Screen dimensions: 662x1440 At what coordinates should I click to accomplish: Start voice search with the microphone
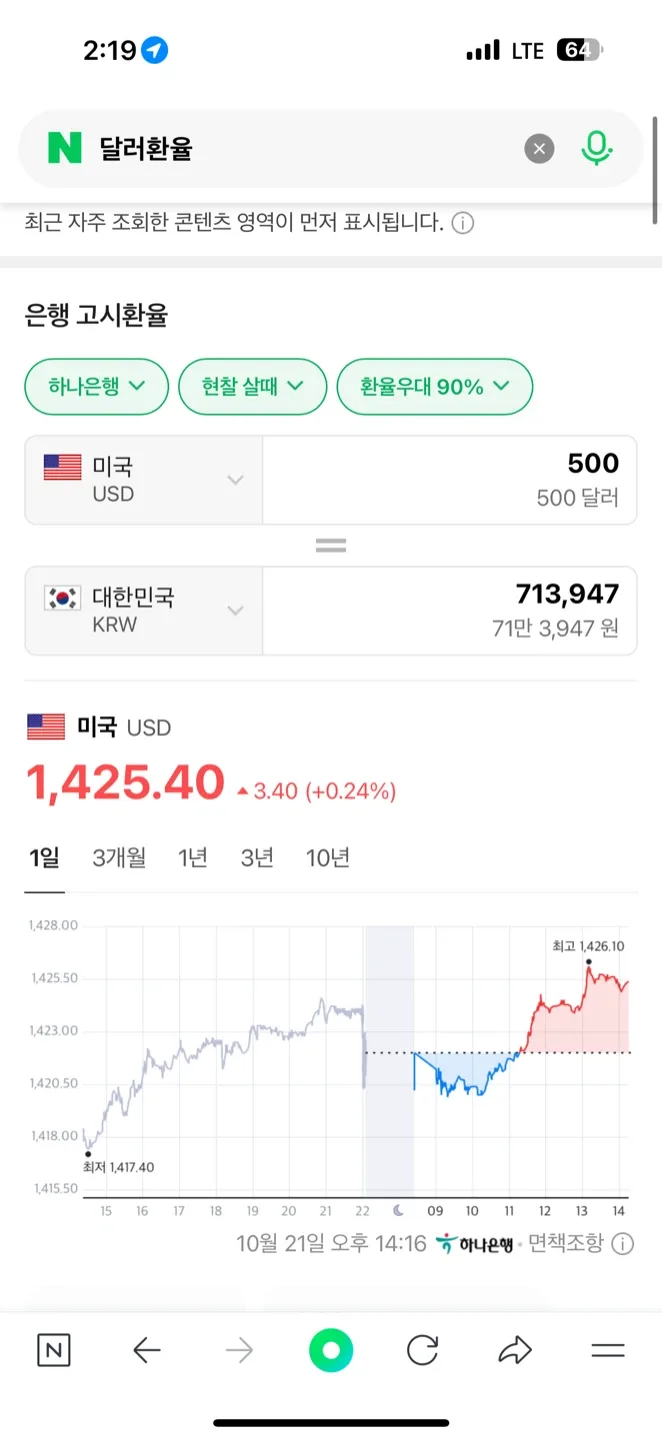tap(596, 149)
